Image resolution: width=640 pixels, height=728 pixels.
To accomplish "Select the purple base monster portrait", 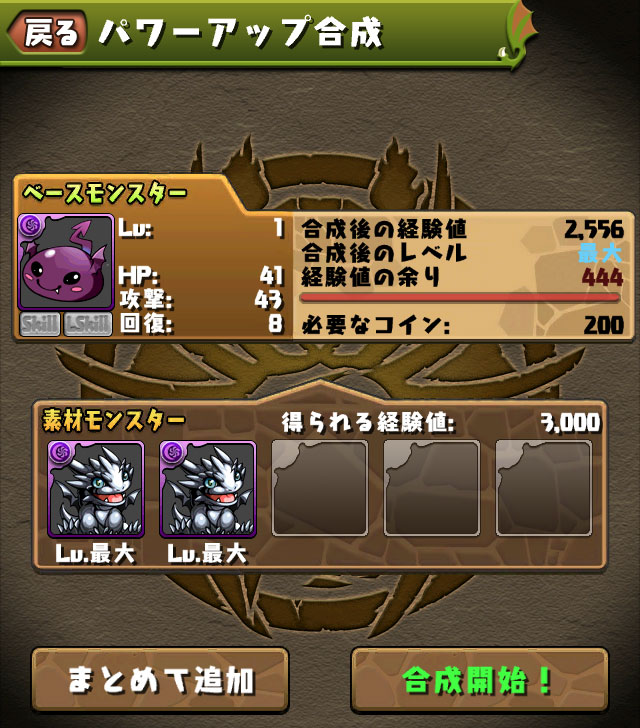I will click(65, 262).
